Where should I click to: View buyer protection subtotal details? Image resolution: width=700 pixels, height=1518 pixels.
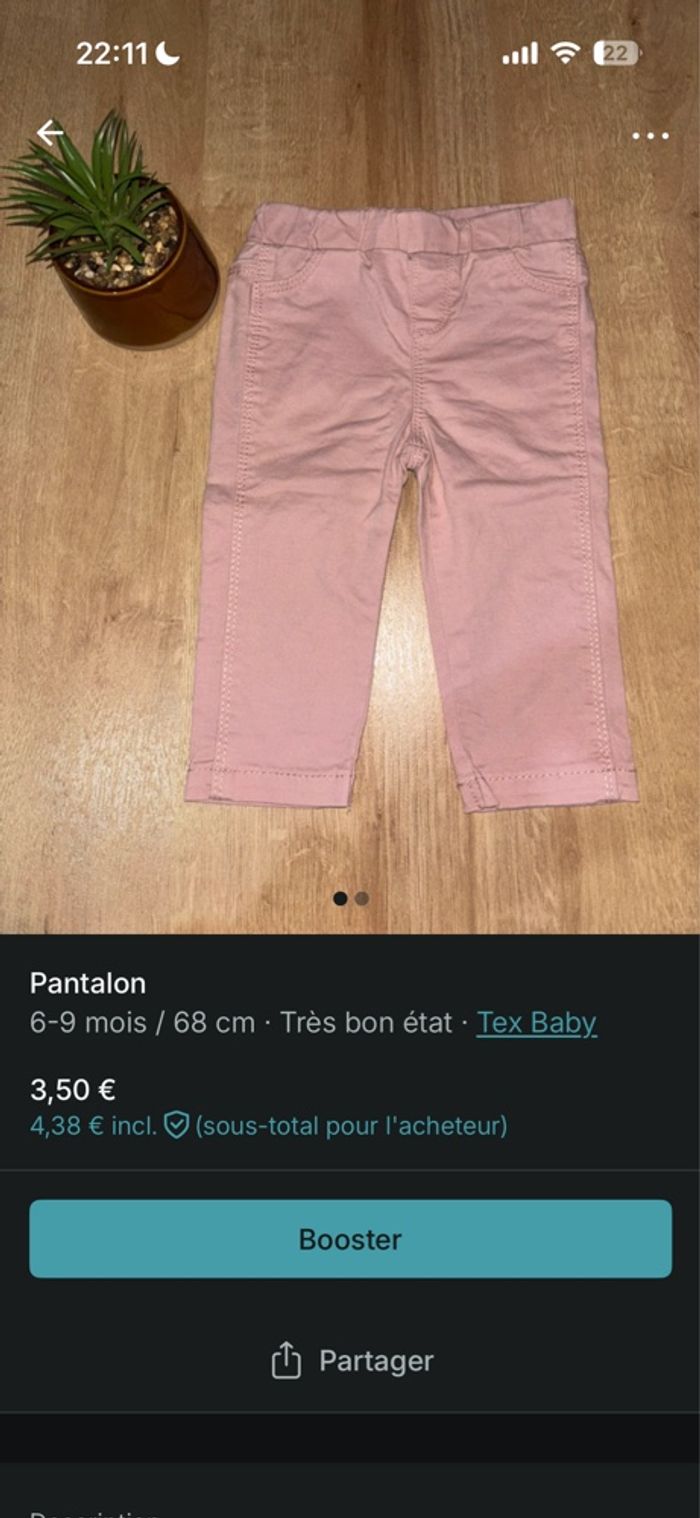(268, 1126)
